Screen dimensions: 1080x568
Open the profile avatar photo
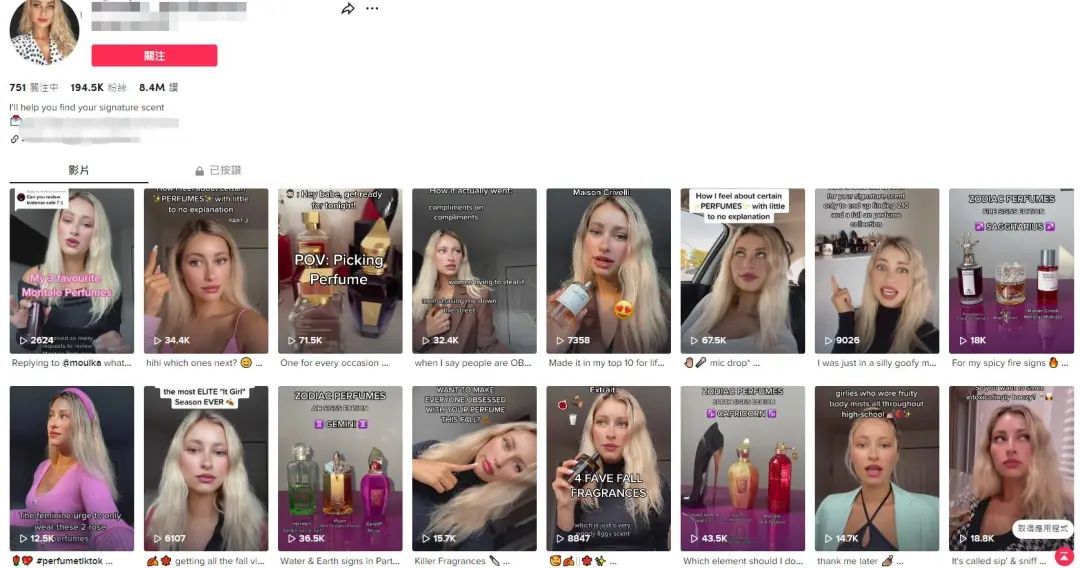(44, 30)
